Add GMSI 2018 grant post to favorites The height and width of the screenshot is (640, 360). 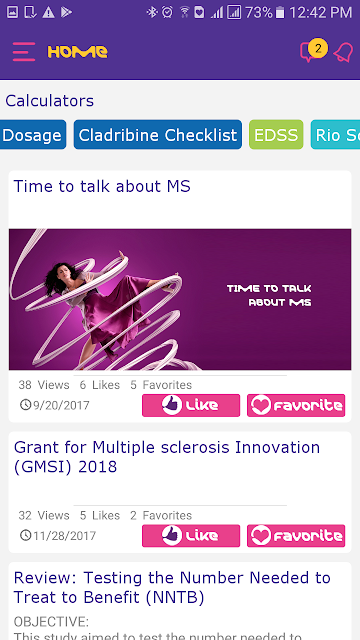(296, 536)
